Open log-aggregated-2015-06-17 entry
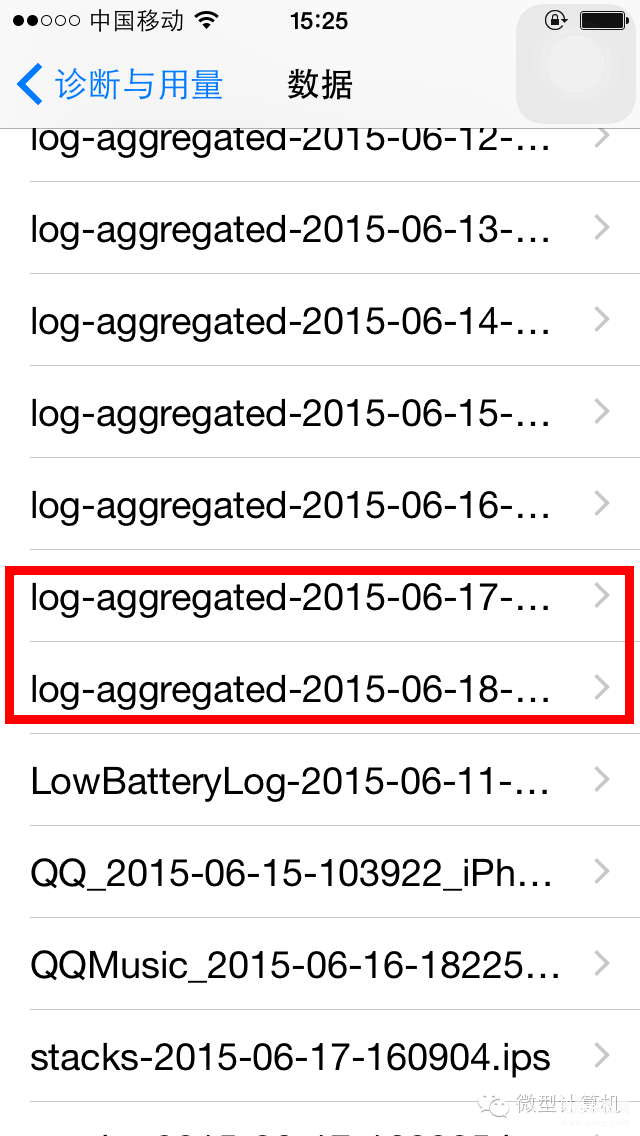640x1136 pixels. (x=320, y=596)
